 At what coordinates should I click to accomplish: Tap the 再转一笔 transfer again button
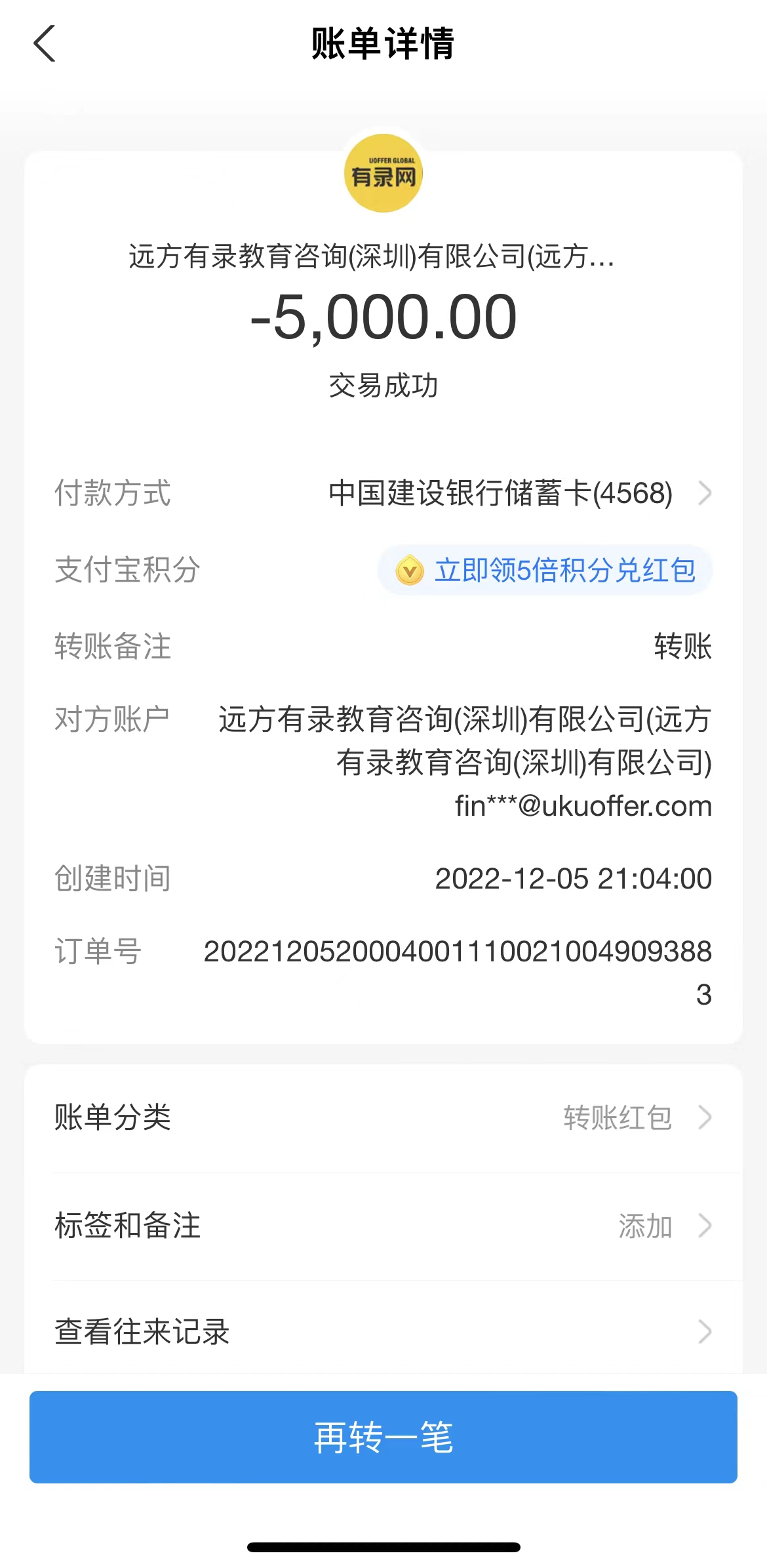coord(383,1437)
